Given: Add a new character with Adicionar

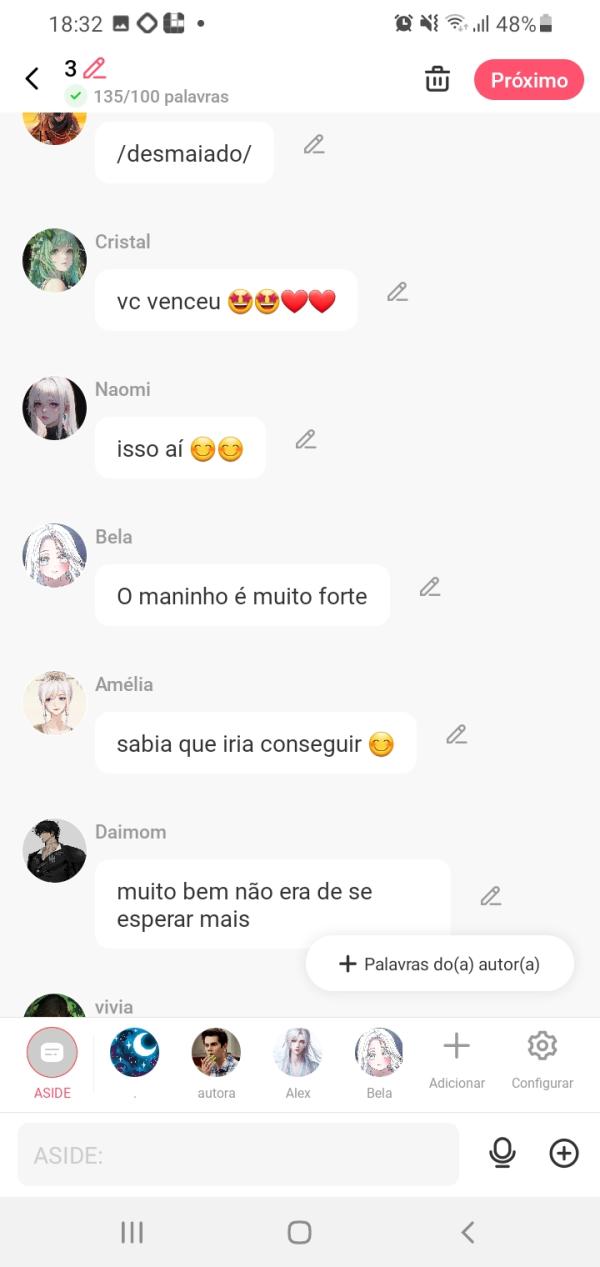Looking at the screenshot, I should point(456,1060).
